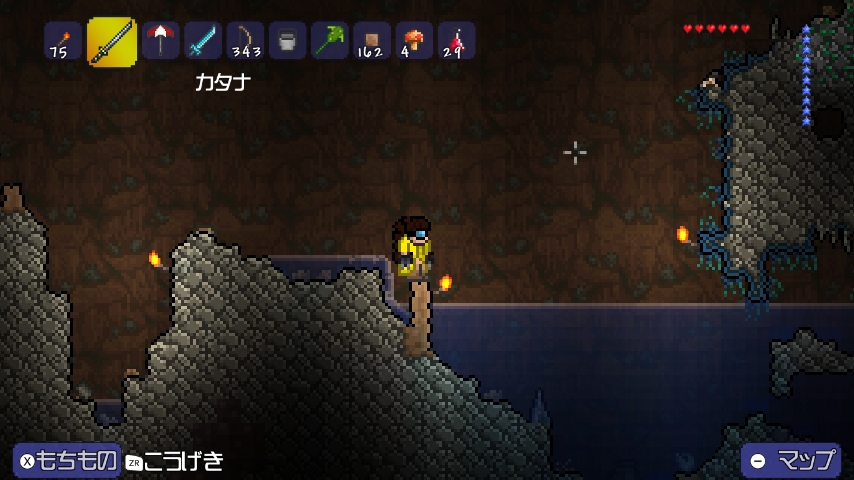Screen dimensions: 854x480
Task: Select the katana hotbar slot
Action: click(x=112, y=41)
